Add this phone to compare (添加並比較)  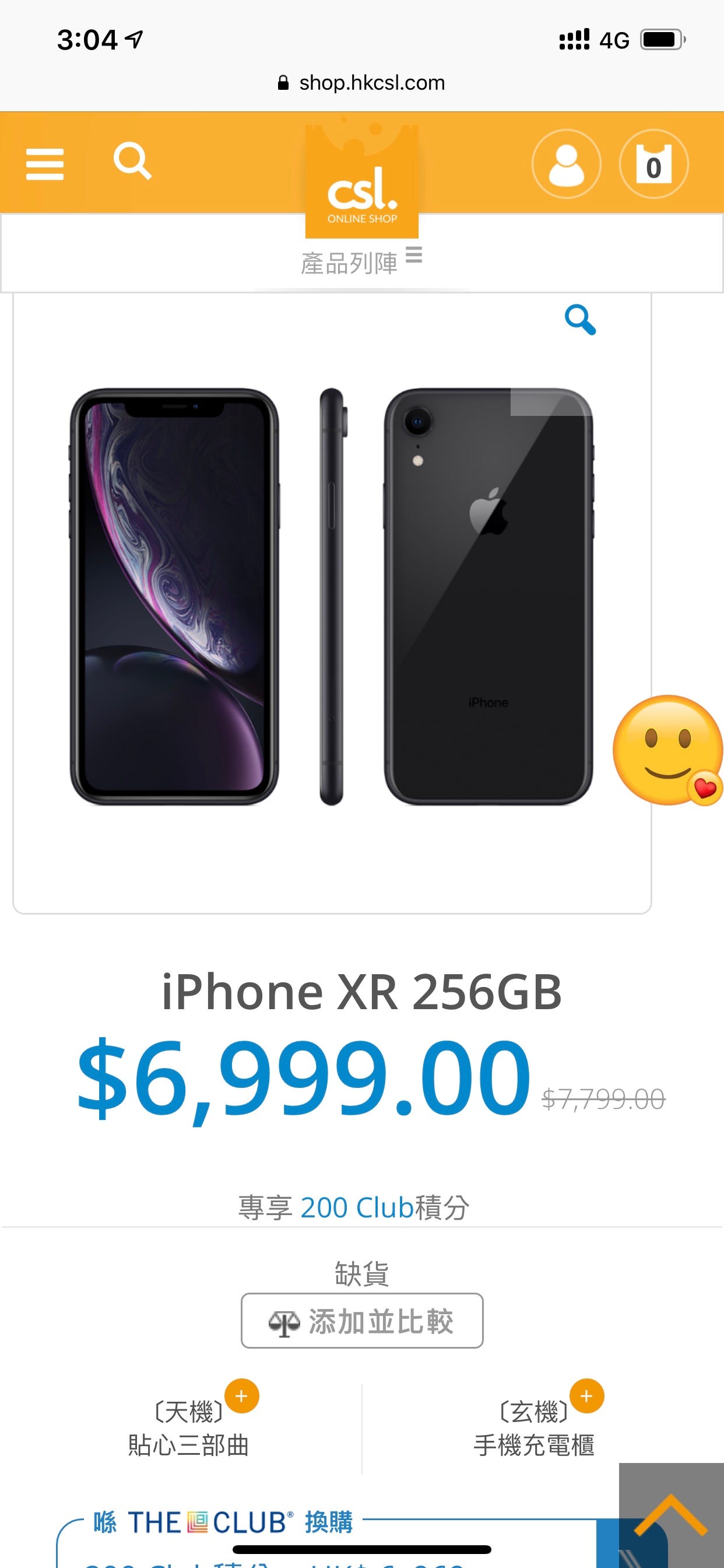pyautogui.click(x=362, y=1321)
